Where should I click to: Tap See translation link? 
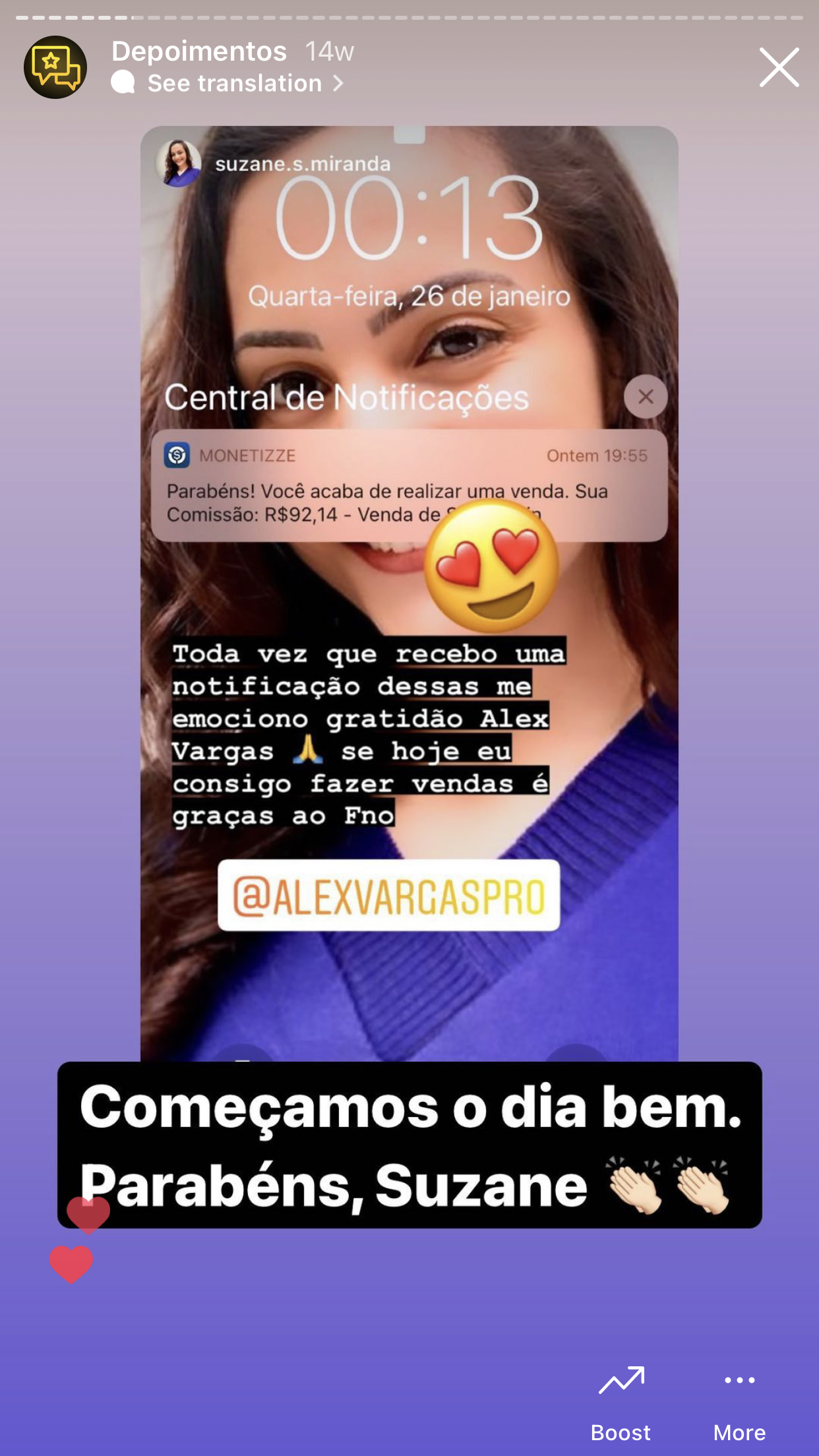pyautogui.click(x=235, y=84)
